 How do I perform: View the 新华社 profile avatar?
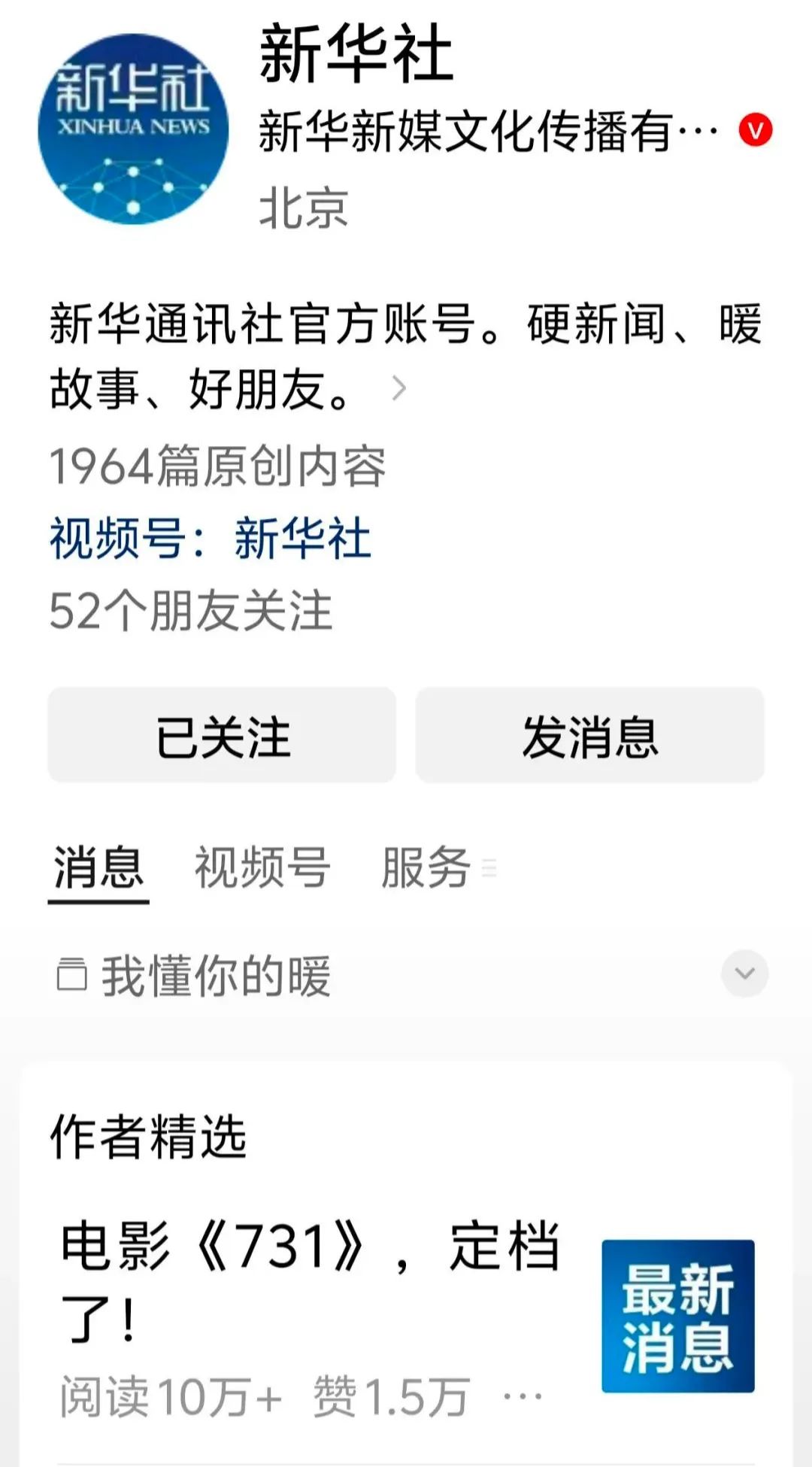(x=133, y=129)
